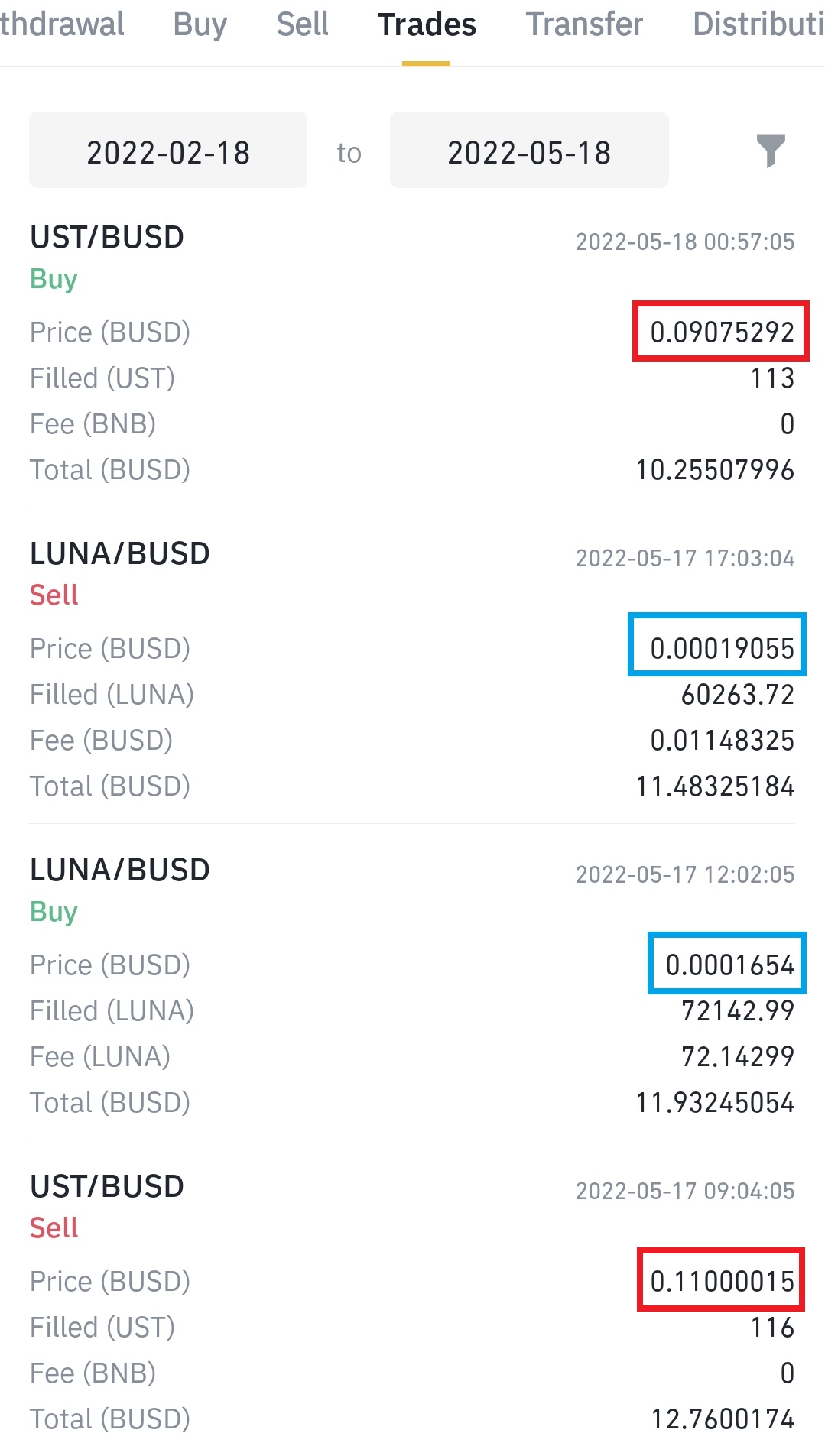
Task: Change the end date 2022-05-18
Action: coord(529,151)
